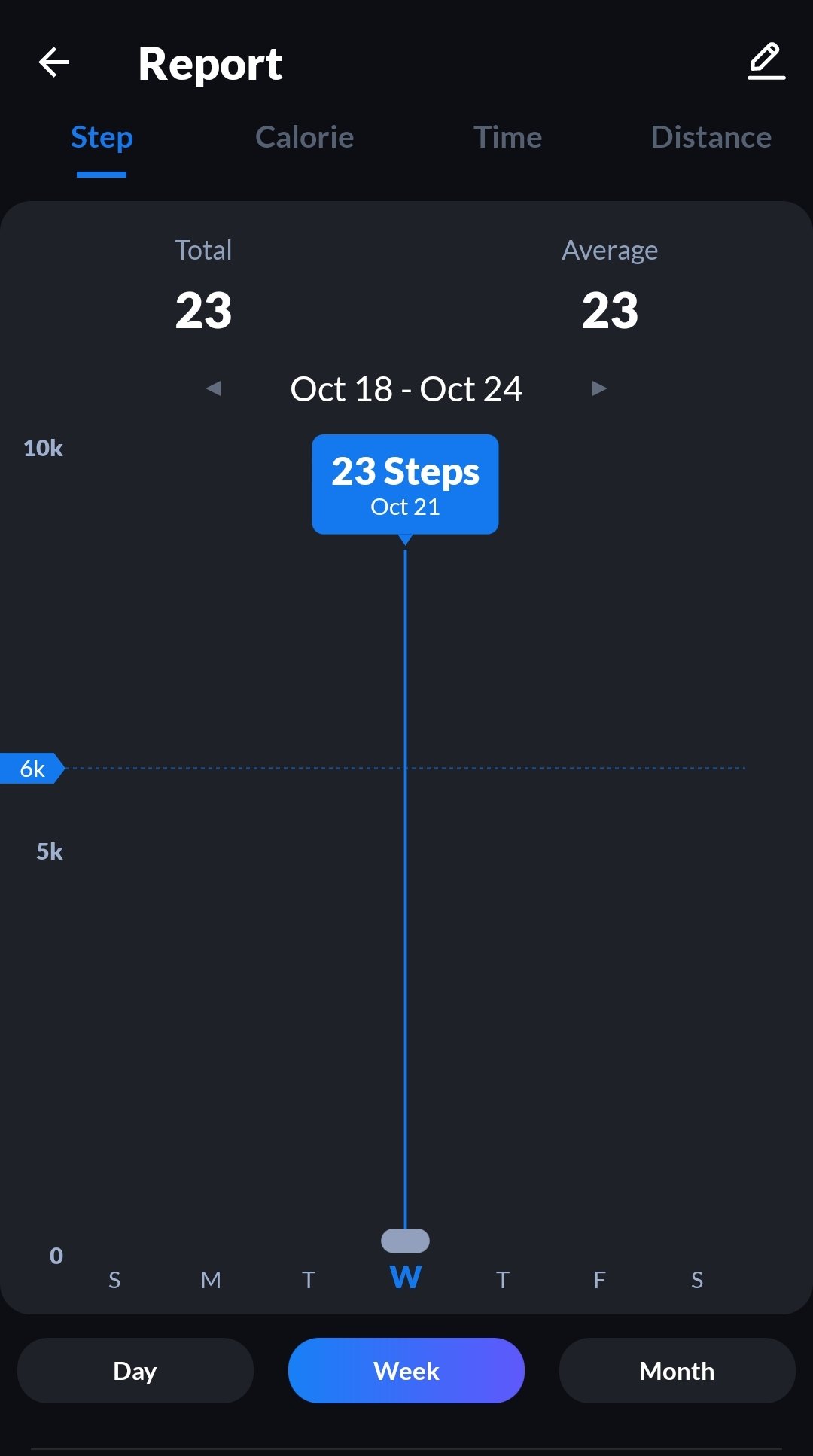Tap the Wednesday bar on the chart
The height and width of the screenshot is (1456, 813).
(405, 1240)
